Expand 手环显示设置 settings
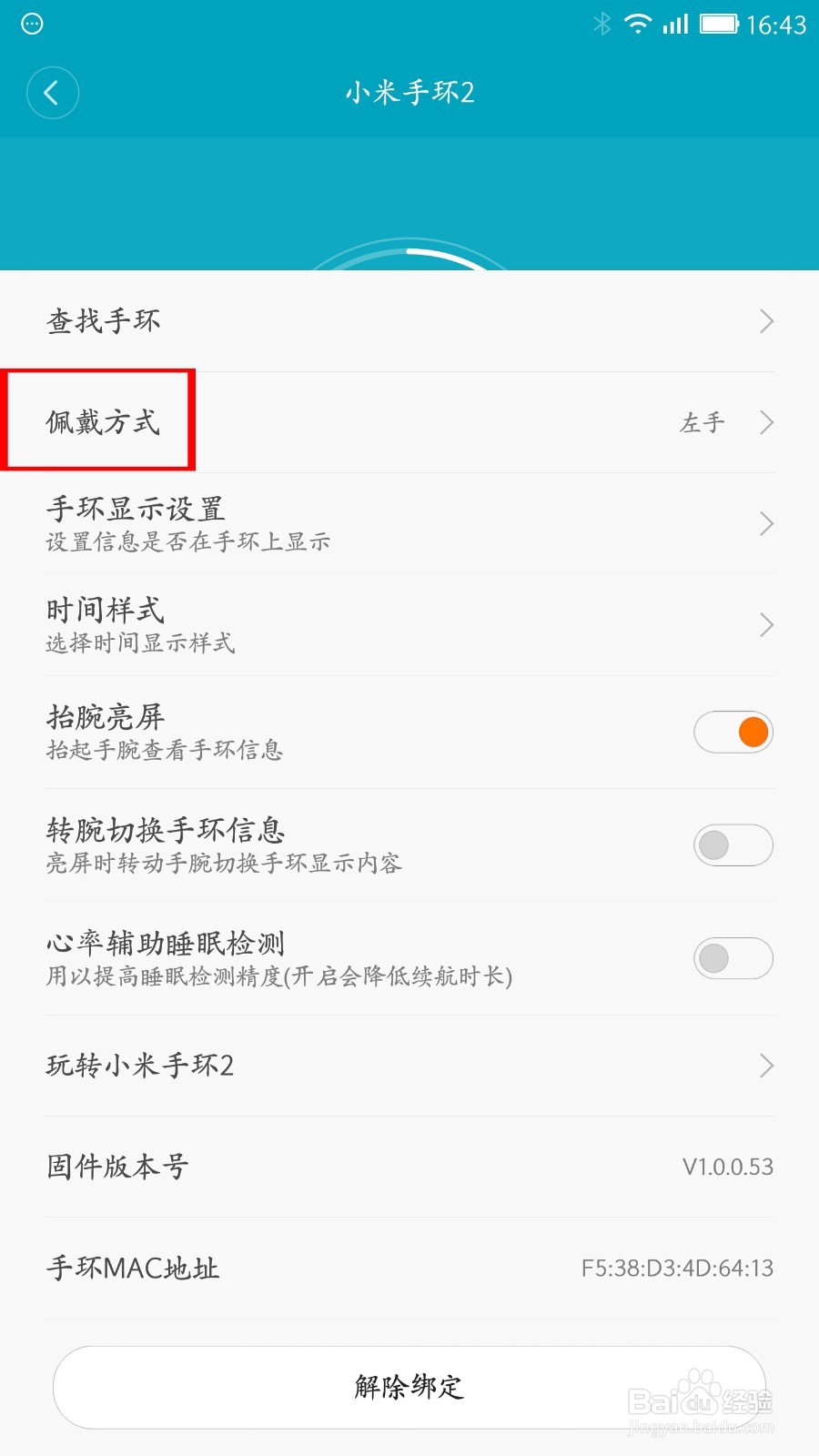This screenshot has height=1456, width=819. point(409,523)
